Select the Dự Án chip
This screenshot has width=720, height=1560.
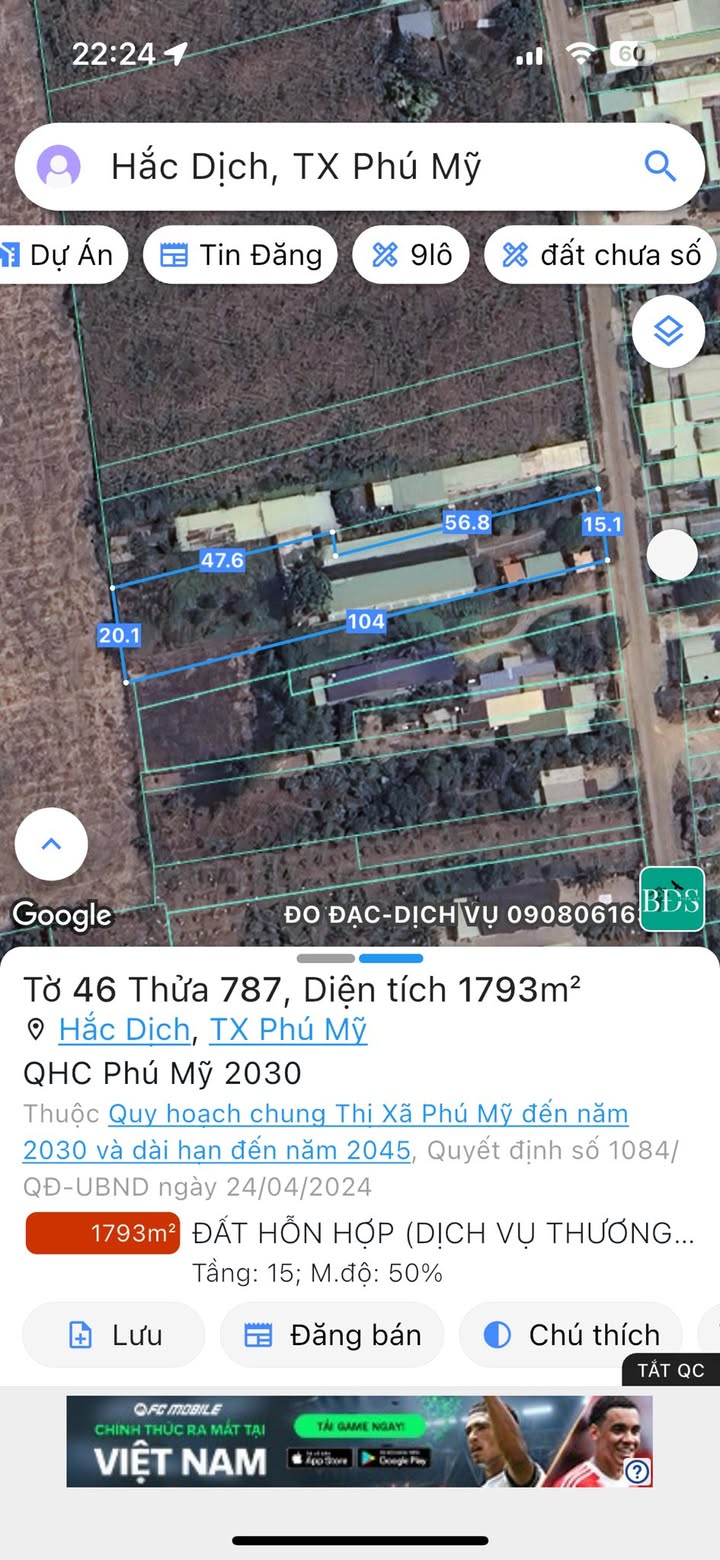pos(62,255)
